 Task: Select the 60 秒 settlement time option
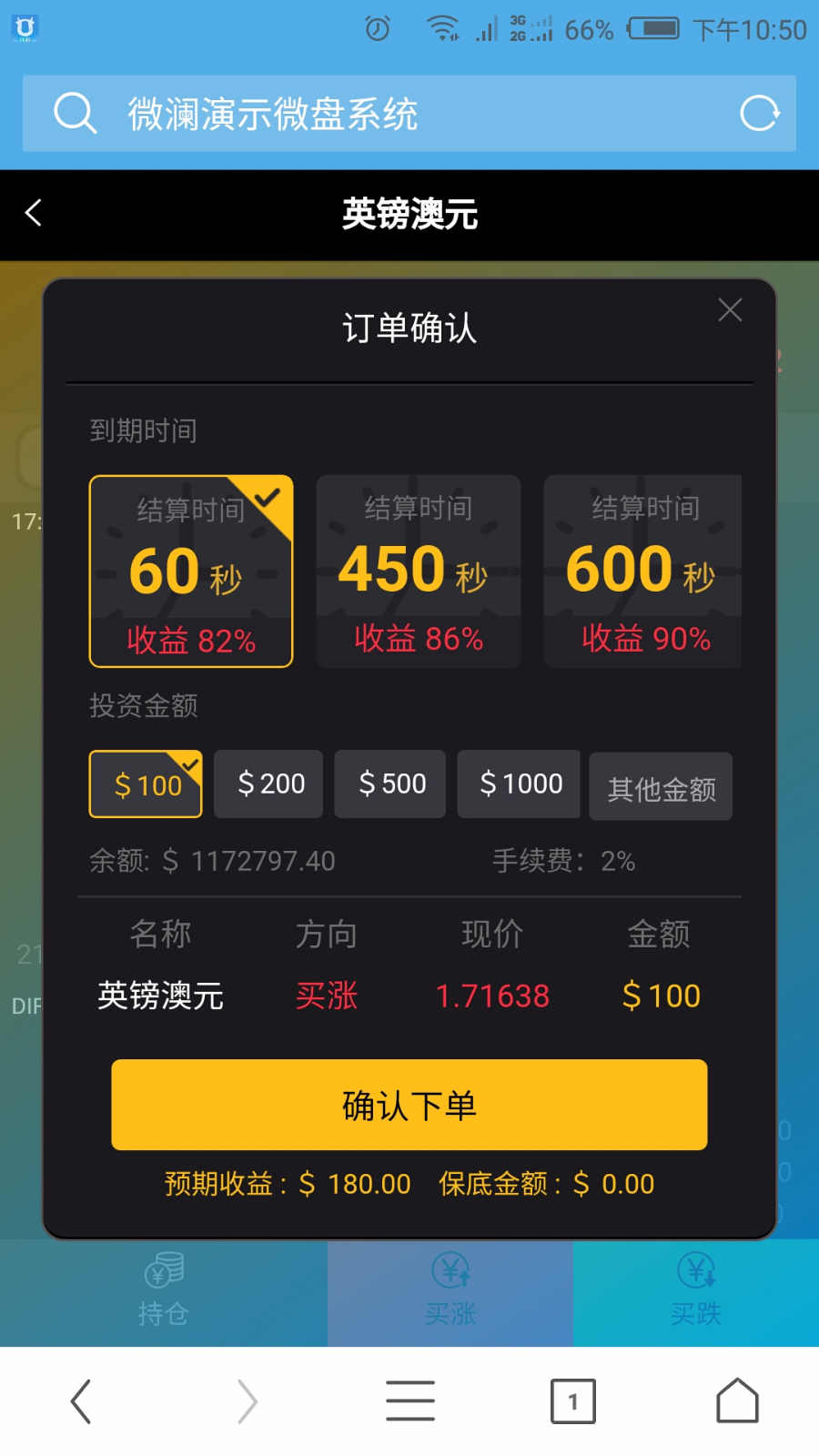point(191,571)
